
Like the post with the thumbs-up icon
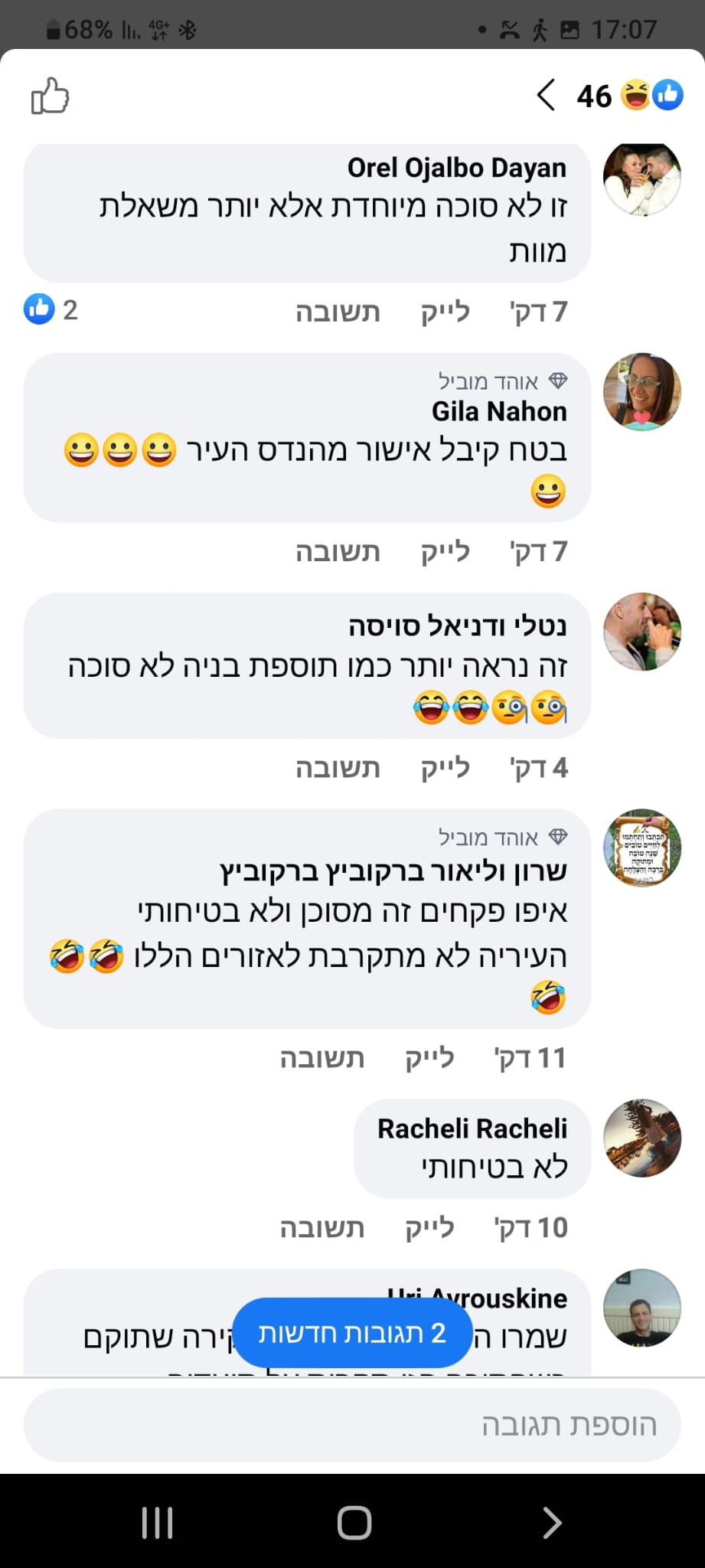pyautogui.click(x=51, y=96)
